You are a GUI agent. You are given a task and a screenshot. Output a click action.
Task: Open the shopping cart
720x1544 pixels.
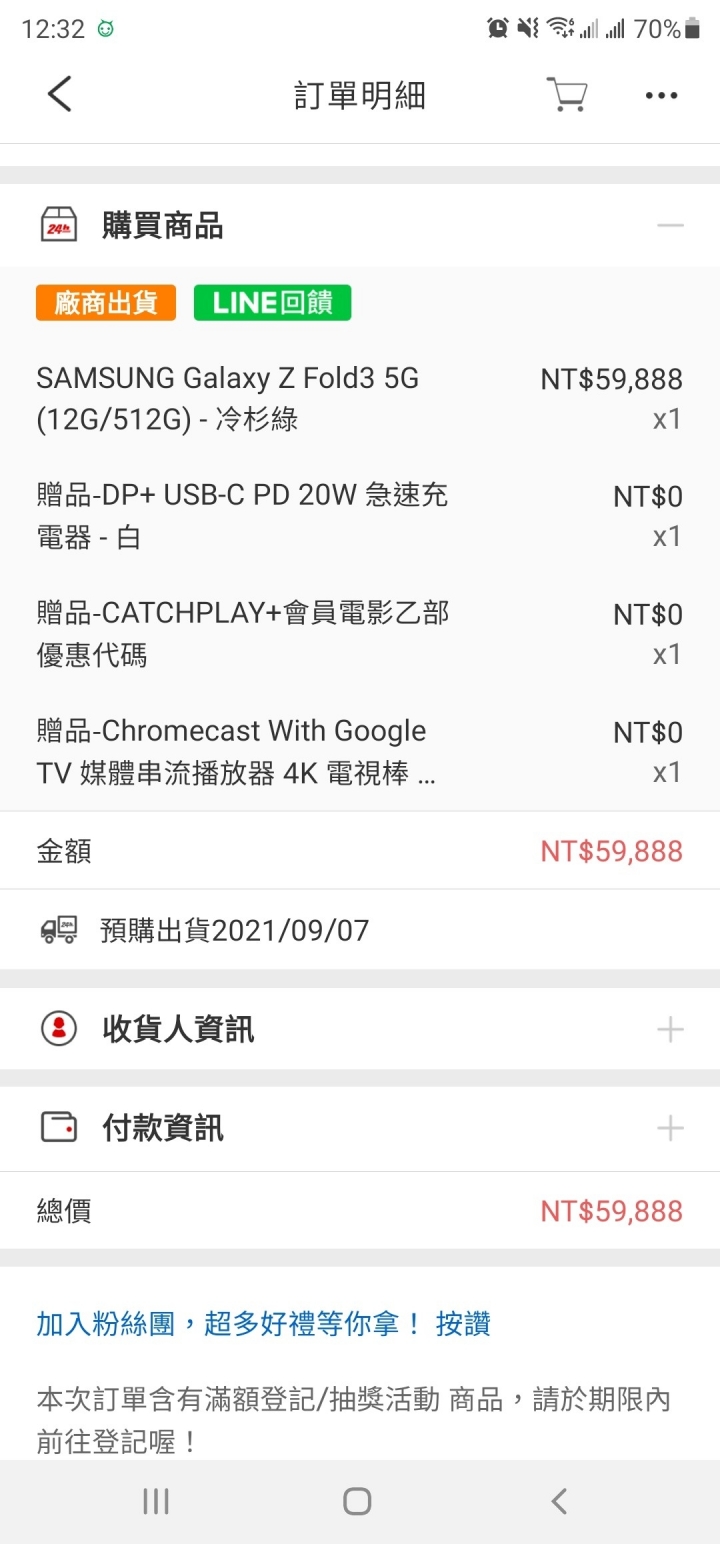click(x=566, y=95)
